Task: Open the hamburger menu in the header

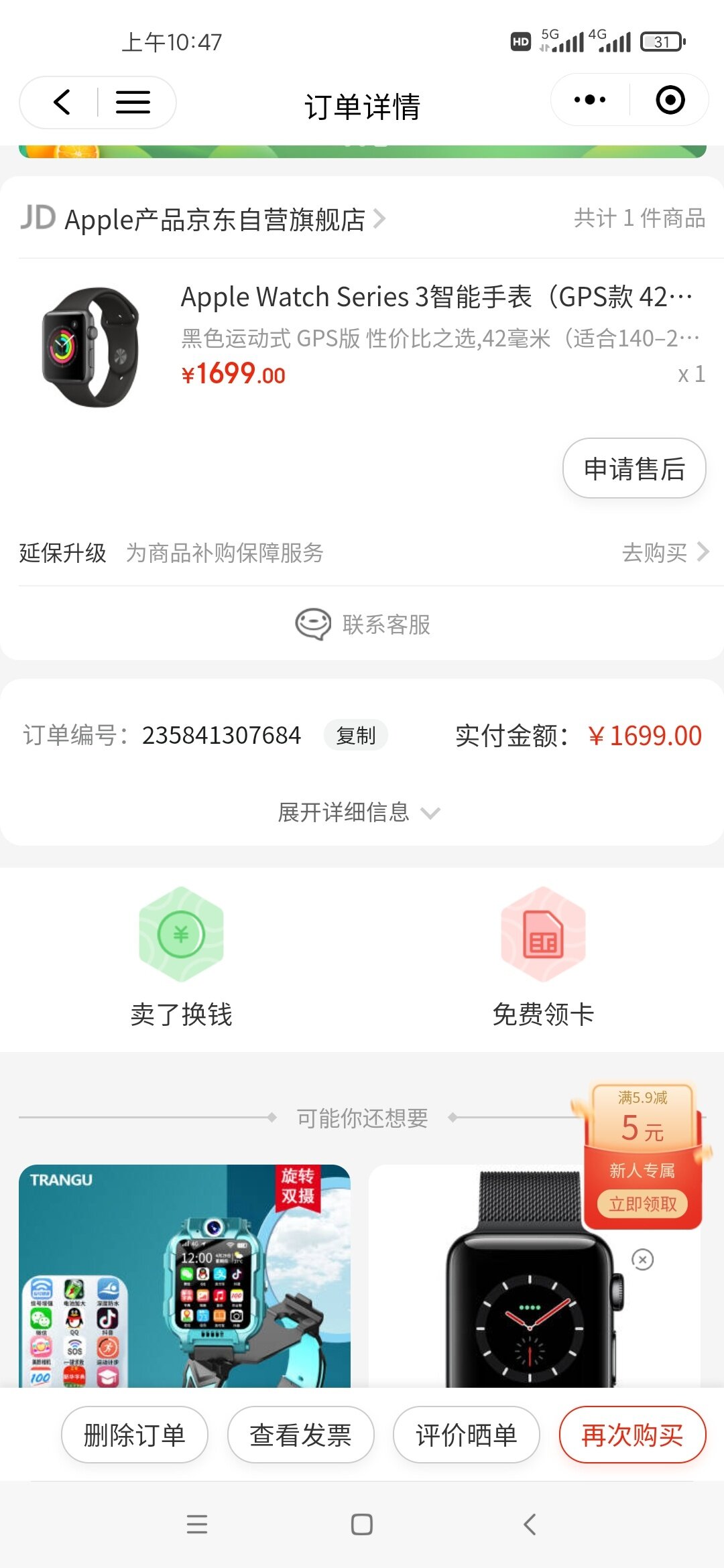Action: click(x=133, y=103)
